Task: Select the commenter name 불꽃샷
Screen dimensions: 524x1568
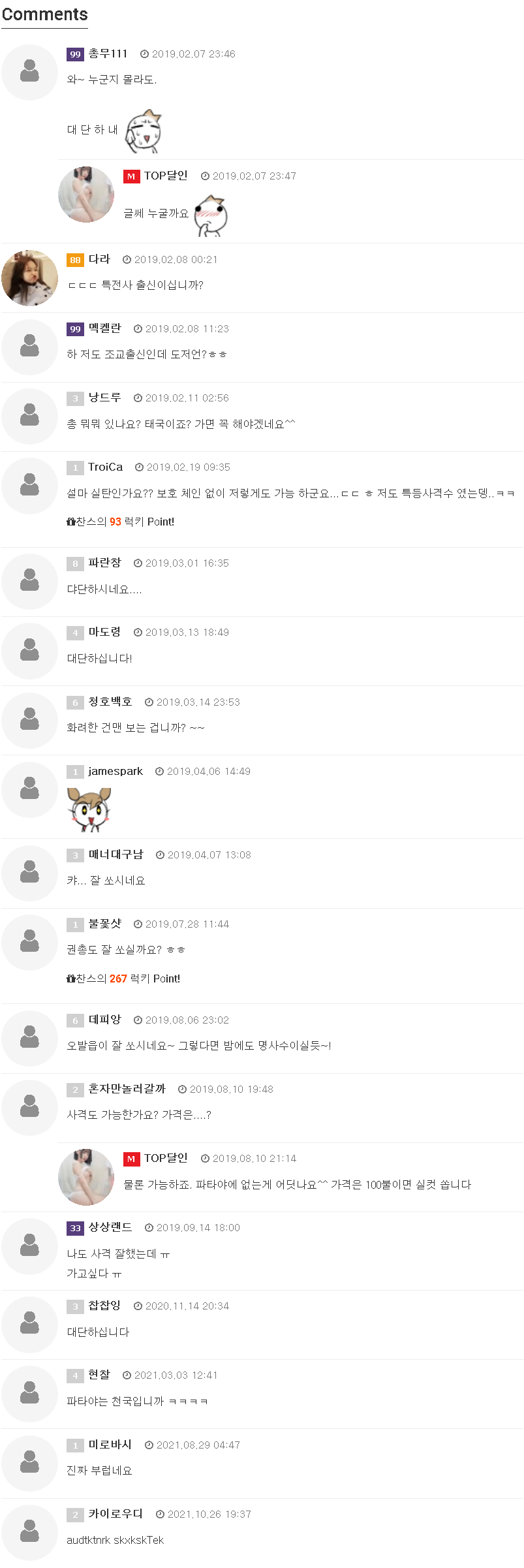Action: coord(104,924)
